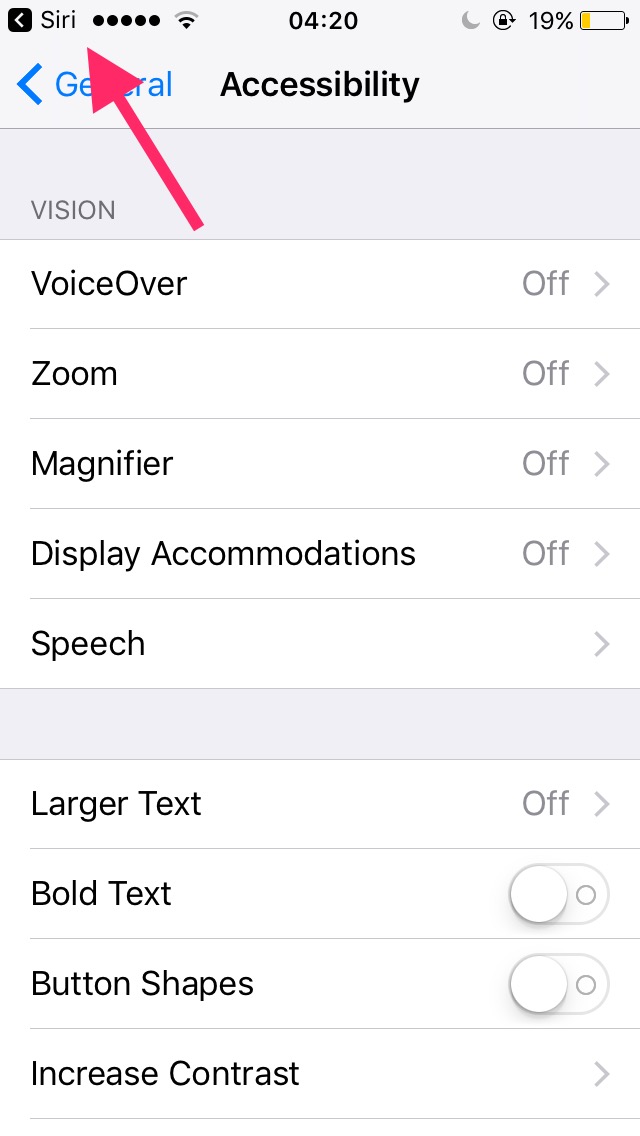Open VoiceOver settings
Viewport: 640px width, 1136px height.
tap(320, 284)
